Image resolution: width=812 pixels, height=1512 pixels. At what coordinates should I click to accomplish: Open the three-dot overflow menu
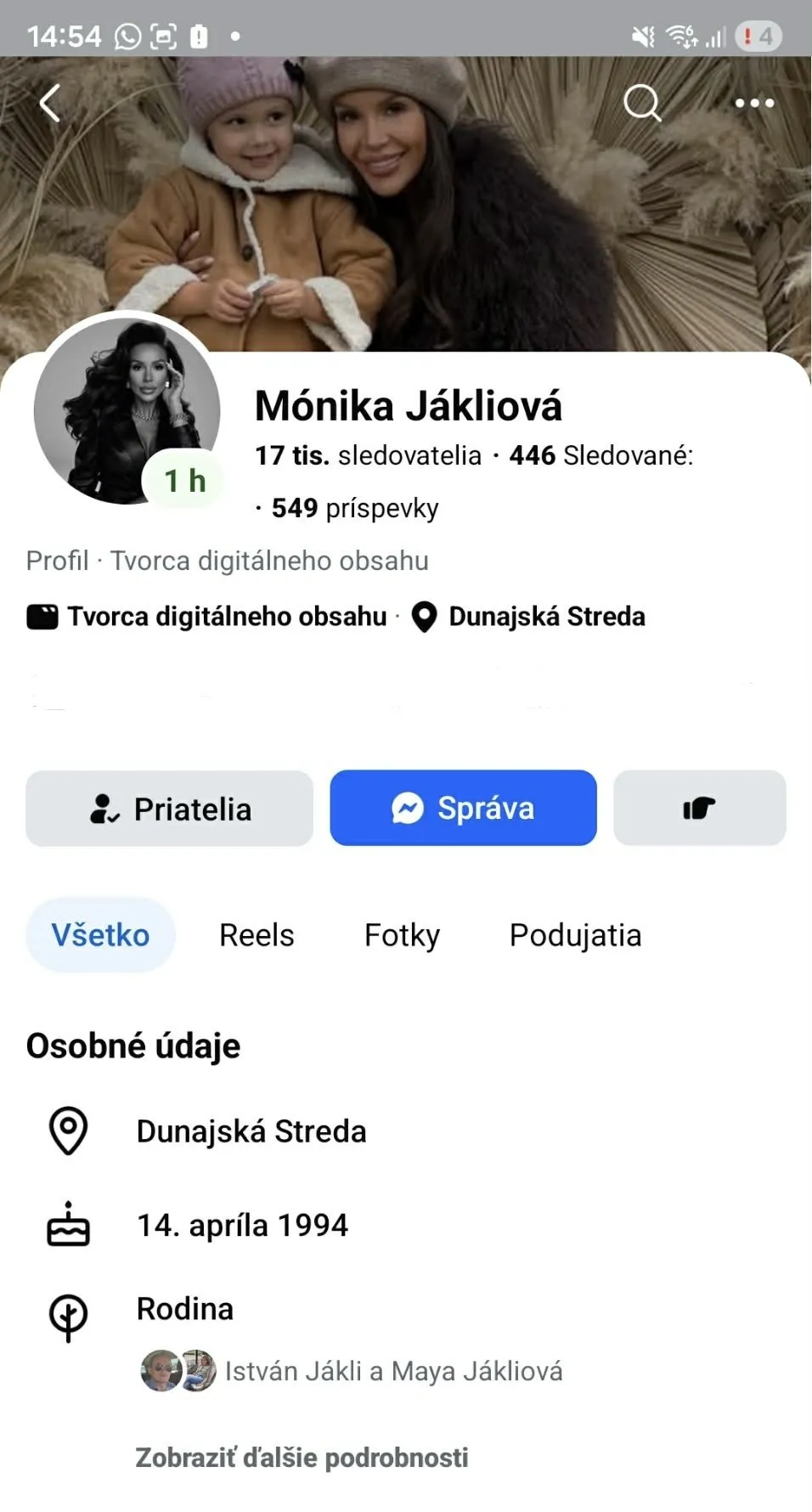[754, 104]
